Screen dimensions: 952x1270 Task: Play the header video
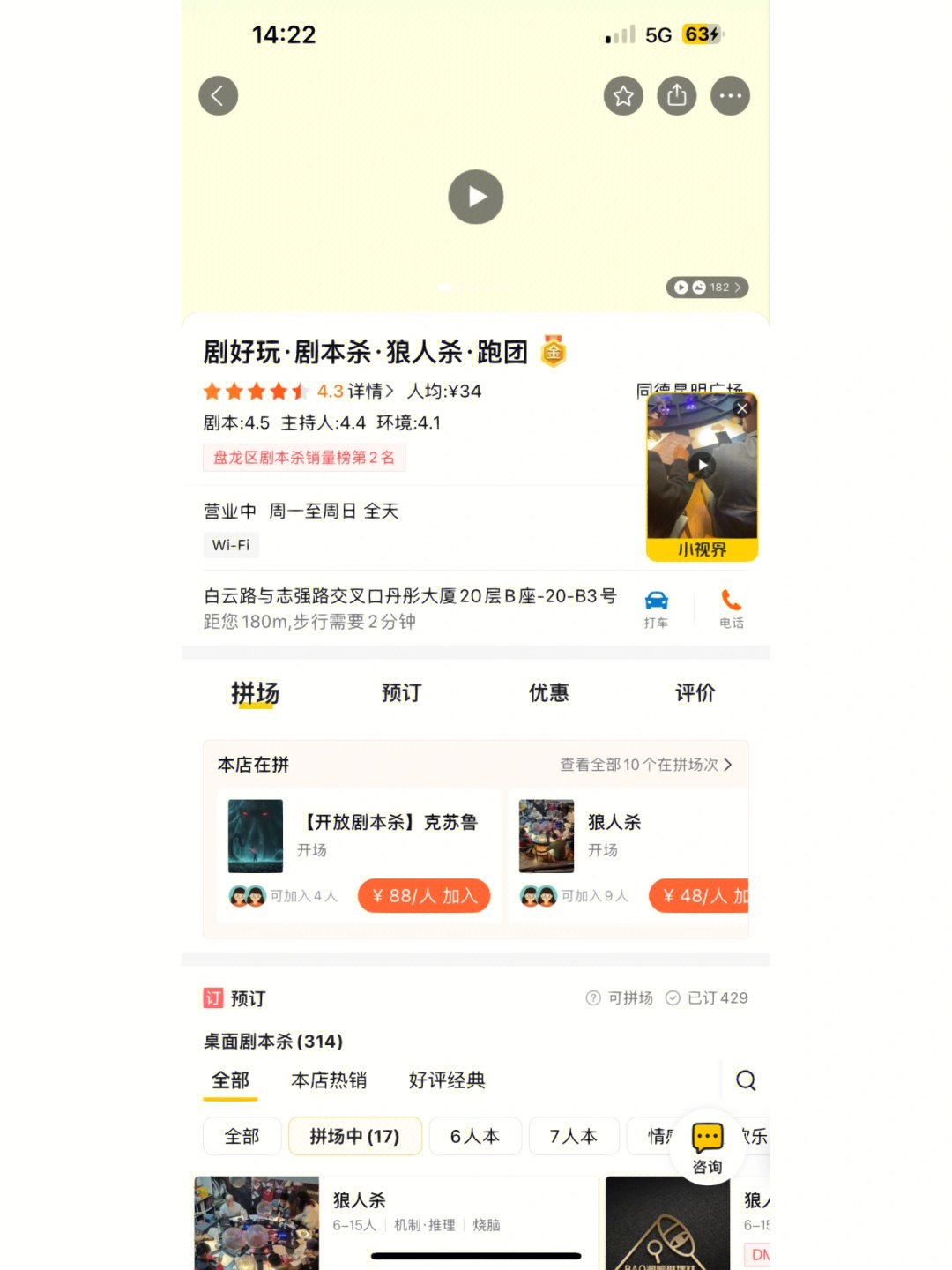coord(475,197)
